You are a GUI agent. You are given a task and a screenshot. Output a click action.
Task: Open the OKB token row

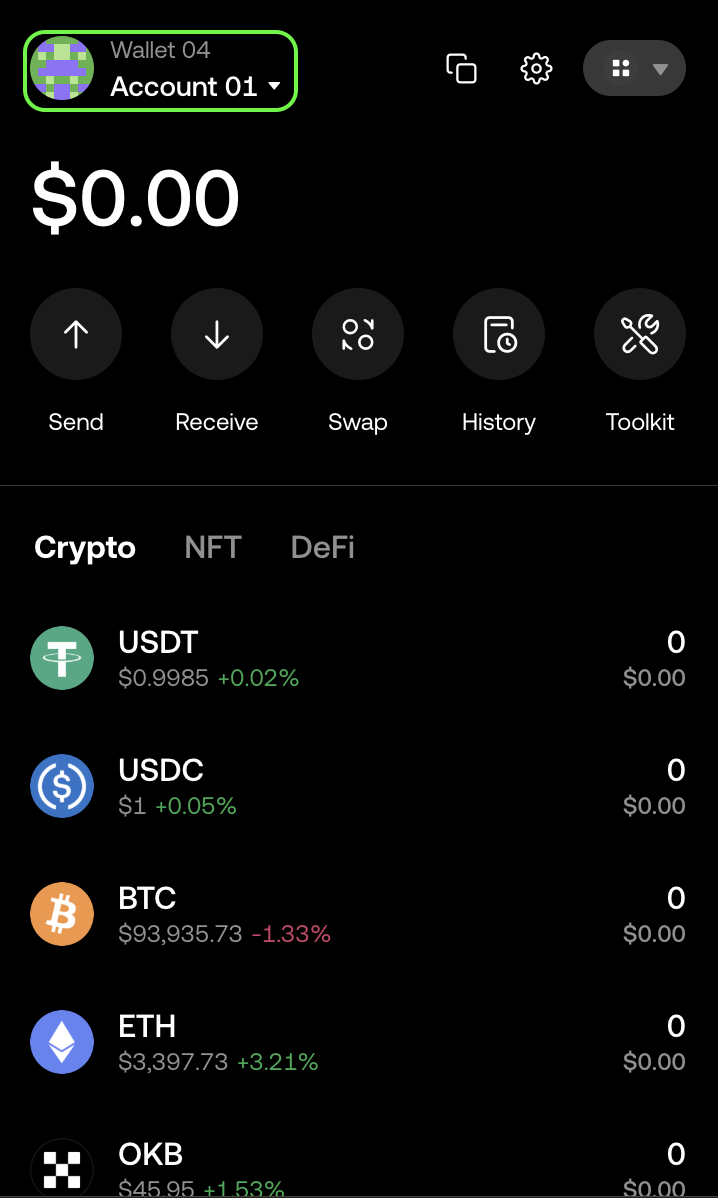coord(358,1168)
